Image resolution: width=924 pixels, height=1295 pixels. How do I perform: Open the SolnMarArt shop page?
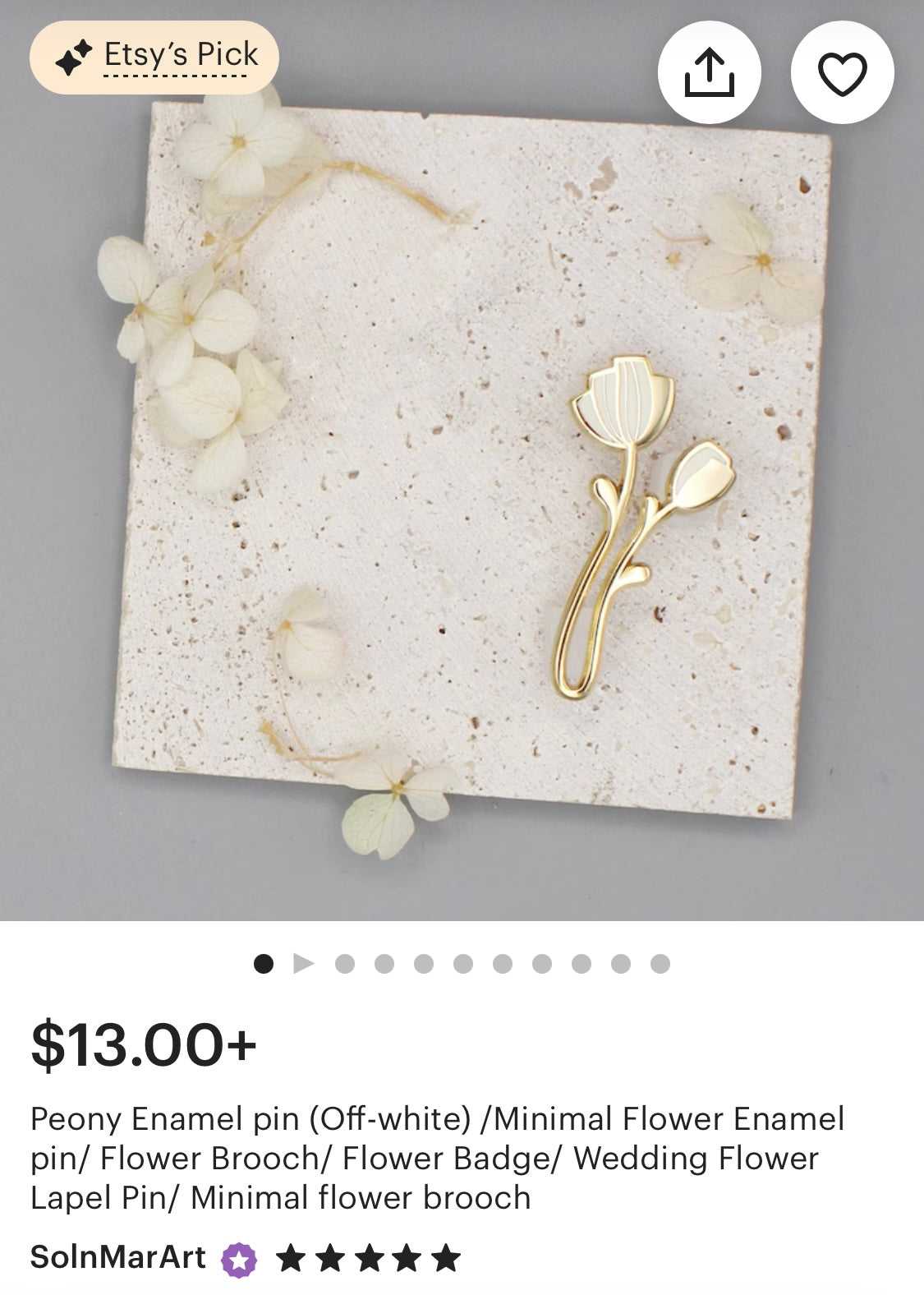(x=117, y=1257)
